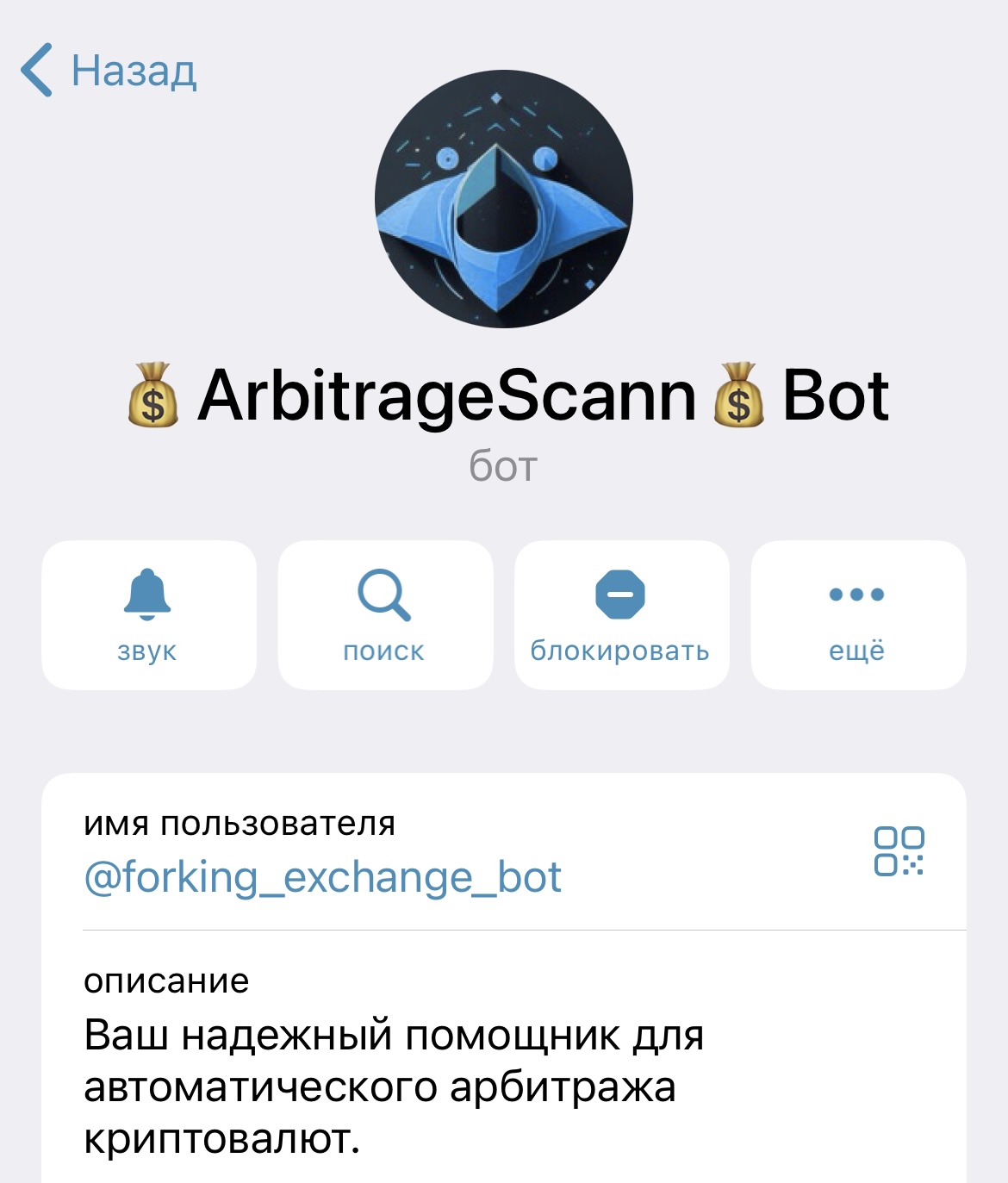The width and height of the screenshot is (1008, 1183).
Task: Search the chat using поиск
Action: [x=385, y=614]
